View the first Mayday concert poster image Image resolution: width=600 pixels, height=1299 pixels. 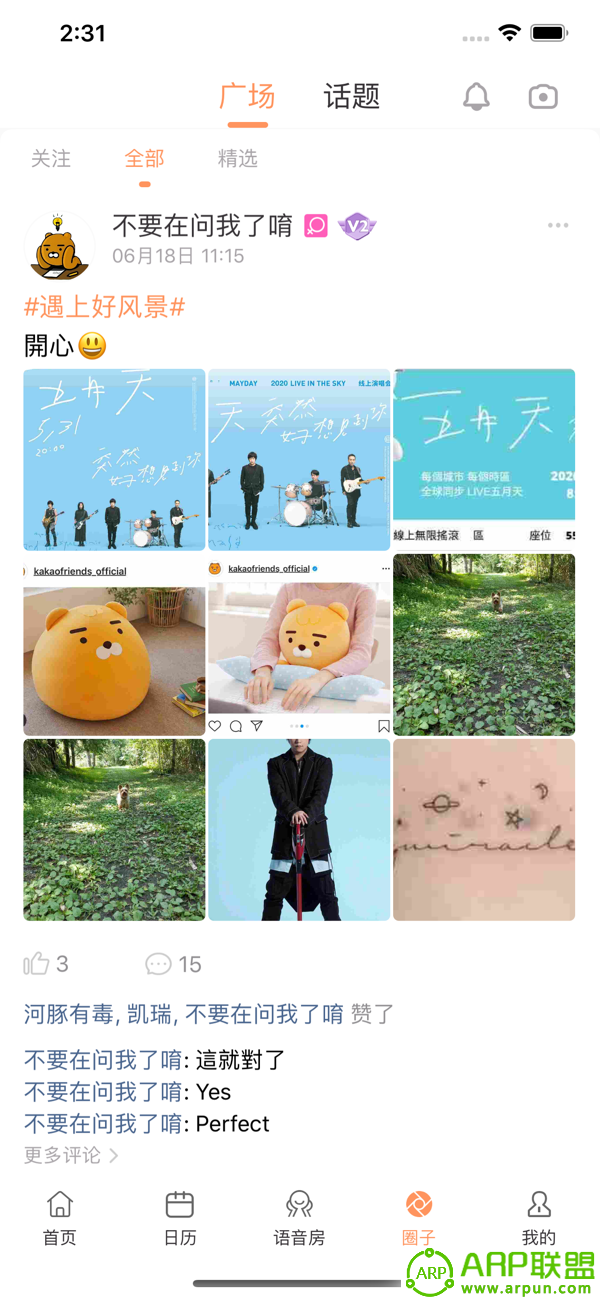(x=114, y=460)
